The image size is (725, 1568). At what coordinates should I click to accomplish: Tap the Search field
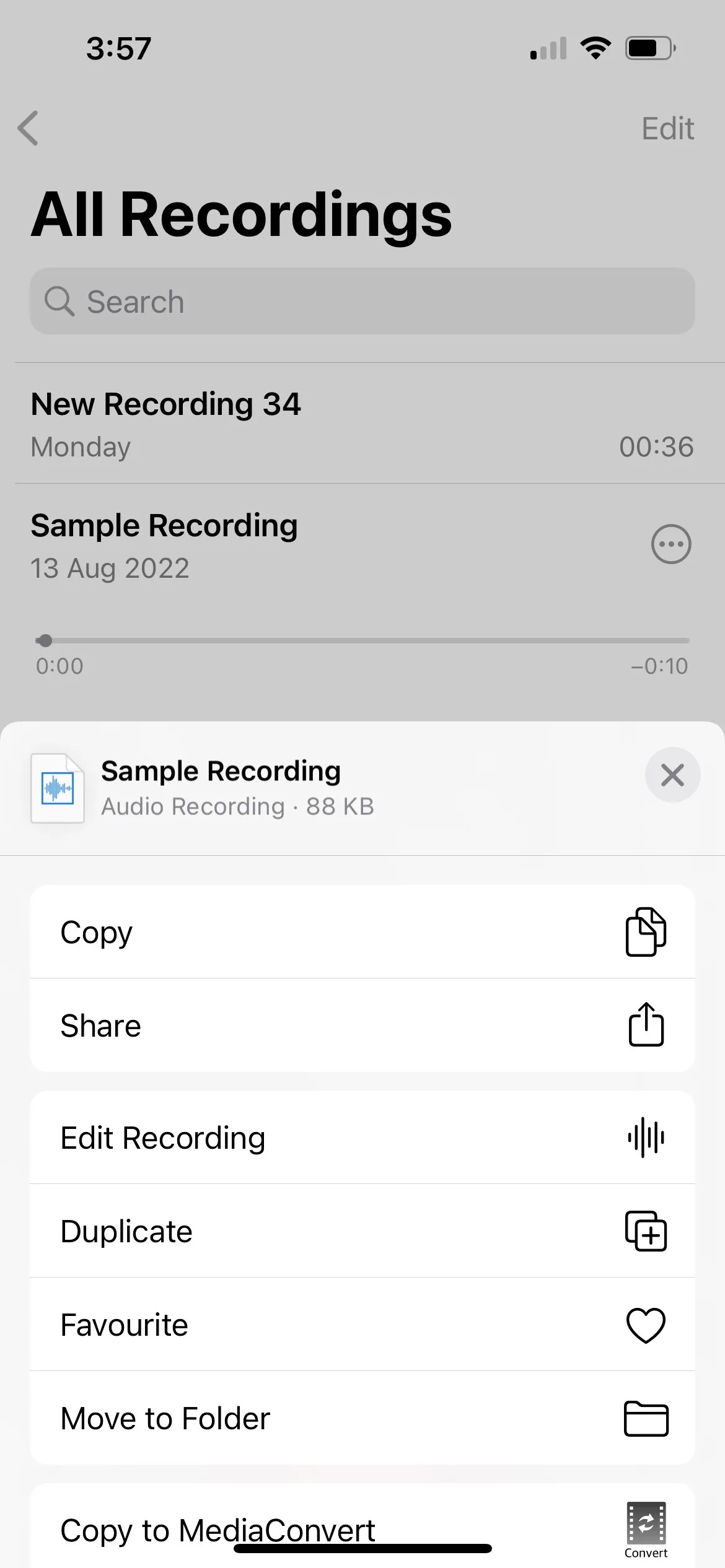click(x=362, y=301)
